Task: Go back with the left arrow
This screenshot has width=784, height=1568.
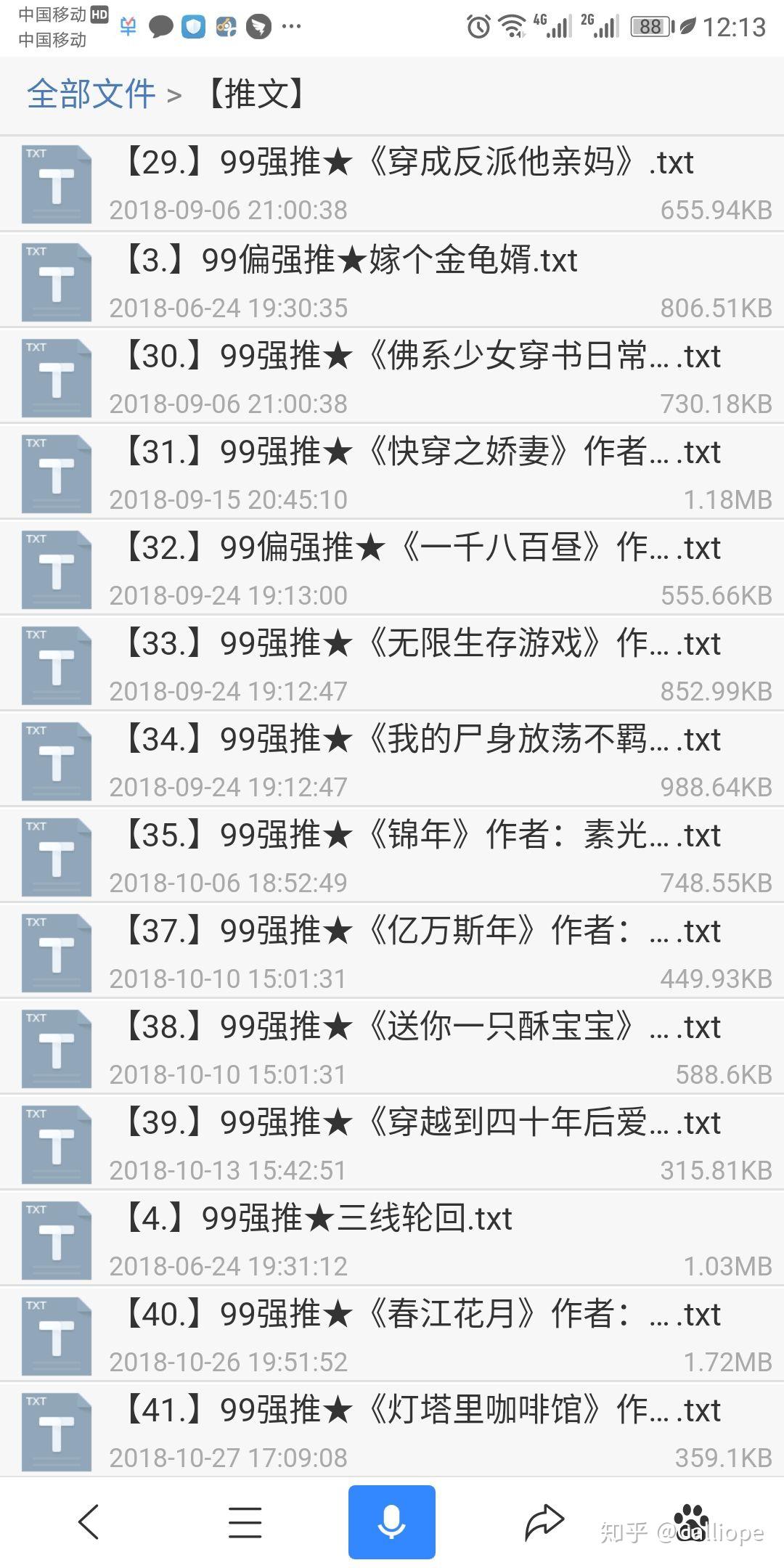Action: tap(89, 1522)
